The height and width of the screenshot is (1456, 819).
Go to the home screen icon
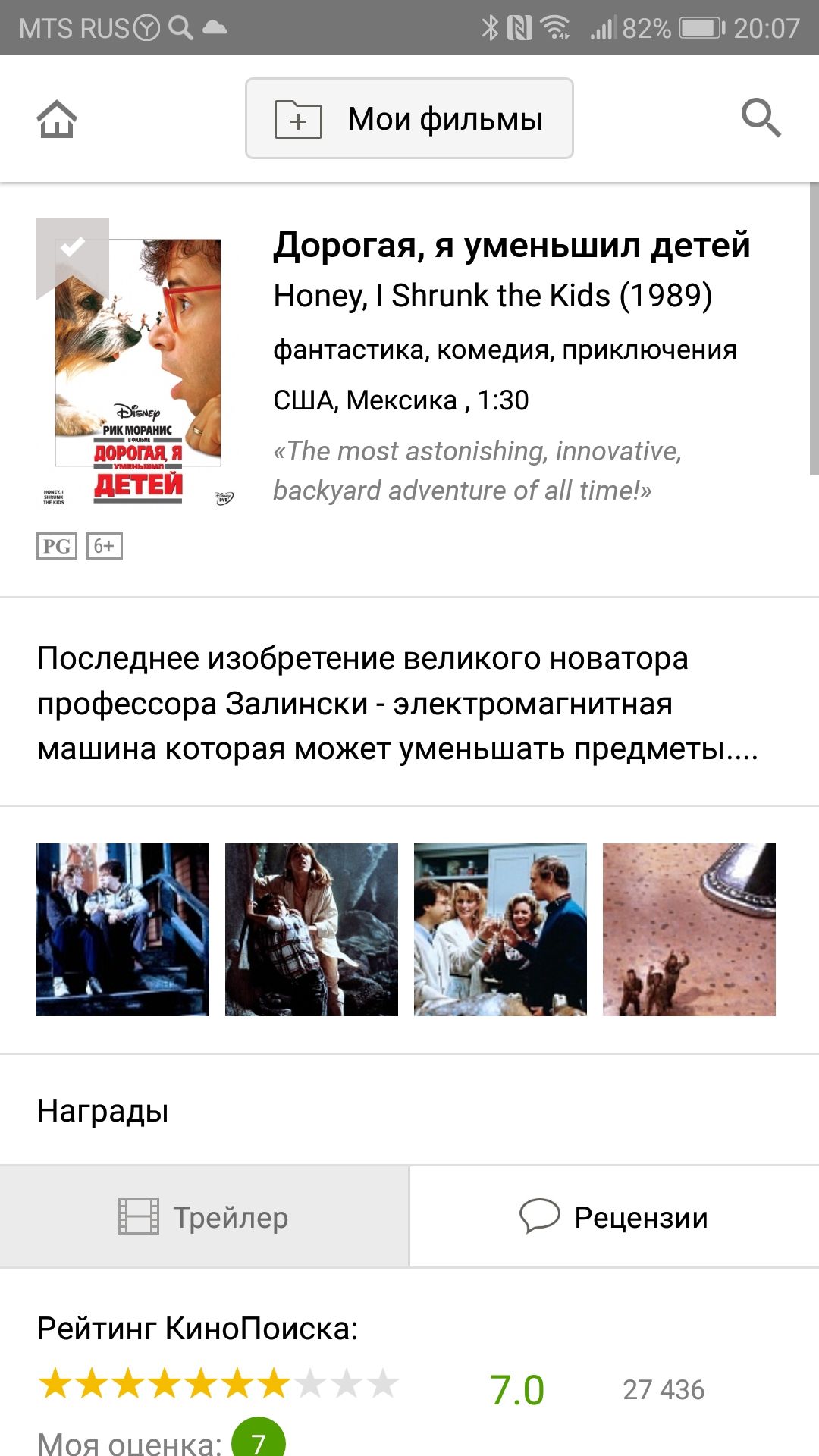pos(57,119)
